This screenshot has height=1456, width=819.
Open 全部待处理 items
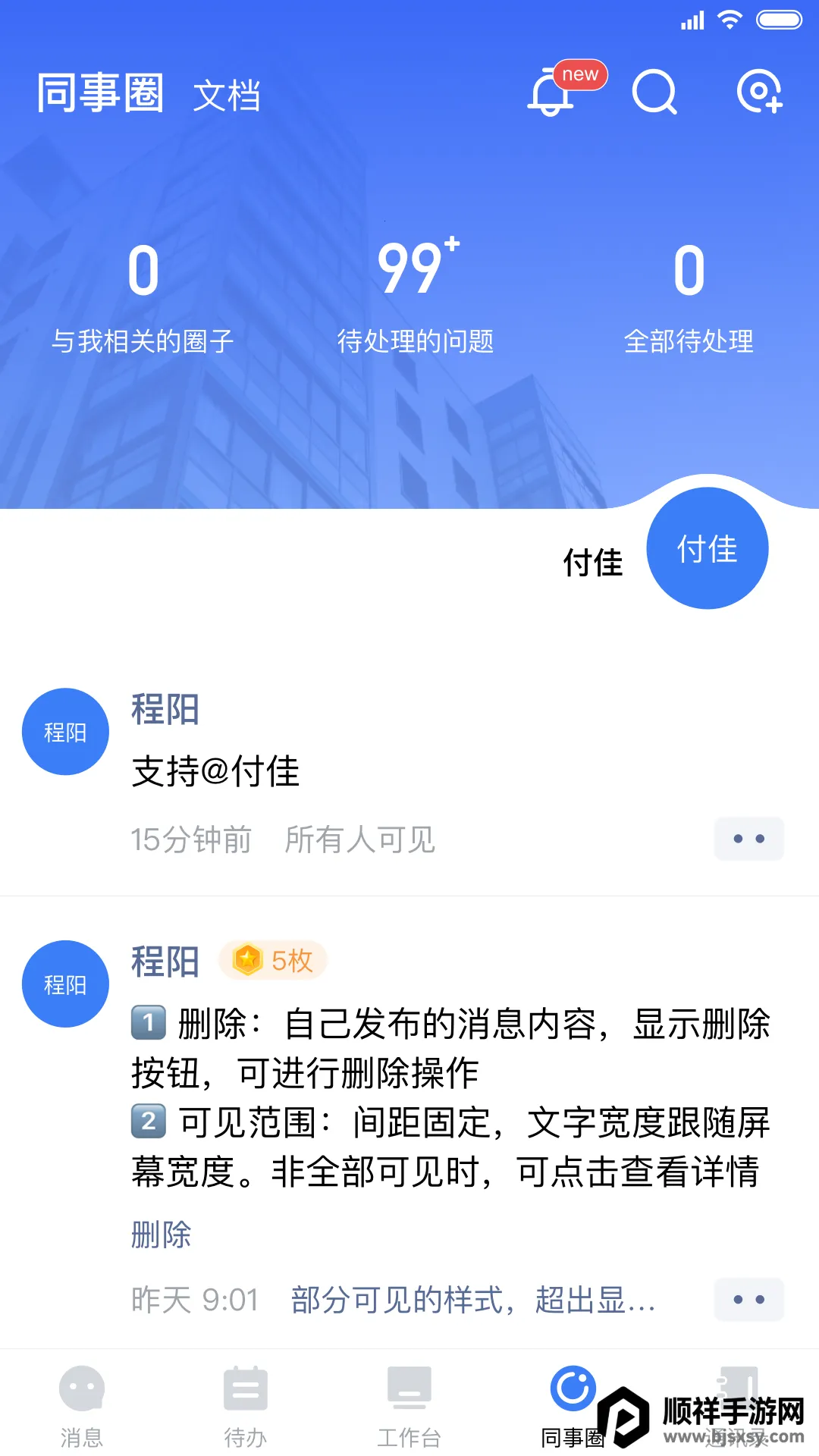click(x=689, y=297)
